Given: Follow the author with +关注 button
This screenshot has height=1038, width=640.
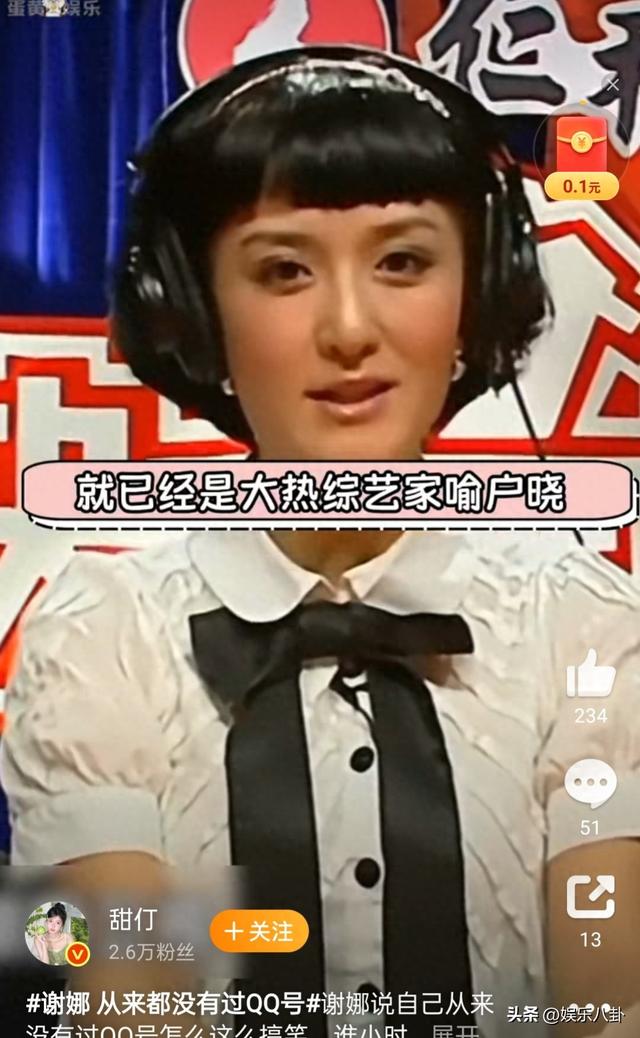Looking at the screenshot, I should 259,931.
